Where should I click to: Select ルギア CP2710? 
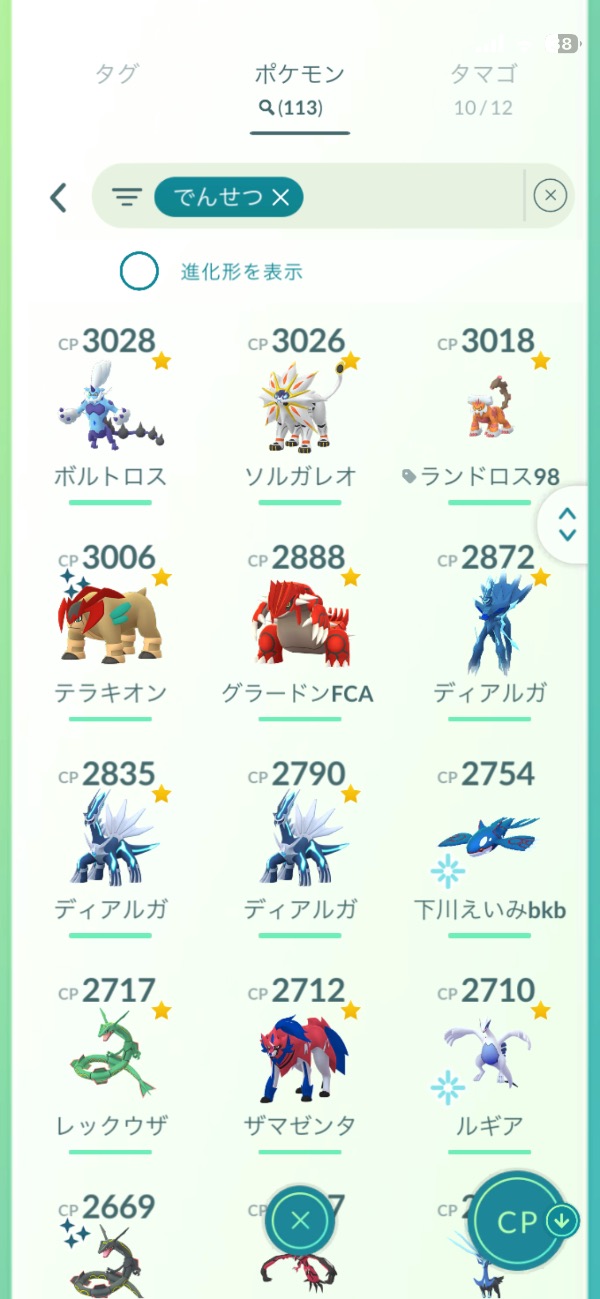click(489, 1060)
